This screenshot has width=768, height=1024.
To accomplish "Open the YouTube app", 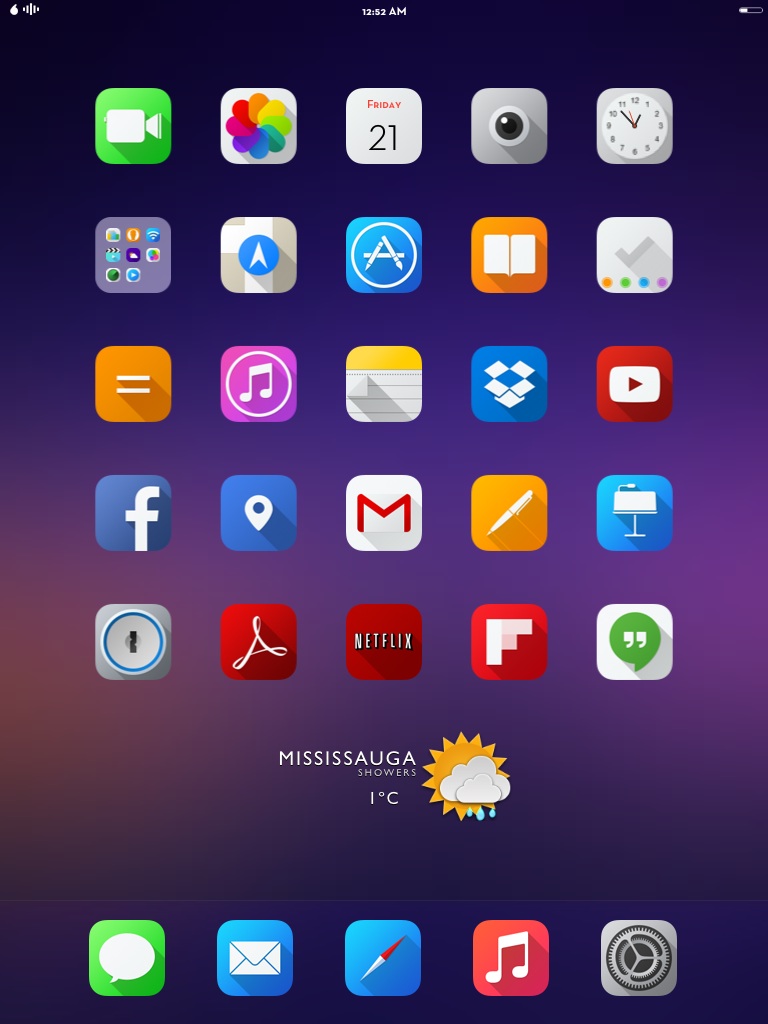I will pos(634,384).
